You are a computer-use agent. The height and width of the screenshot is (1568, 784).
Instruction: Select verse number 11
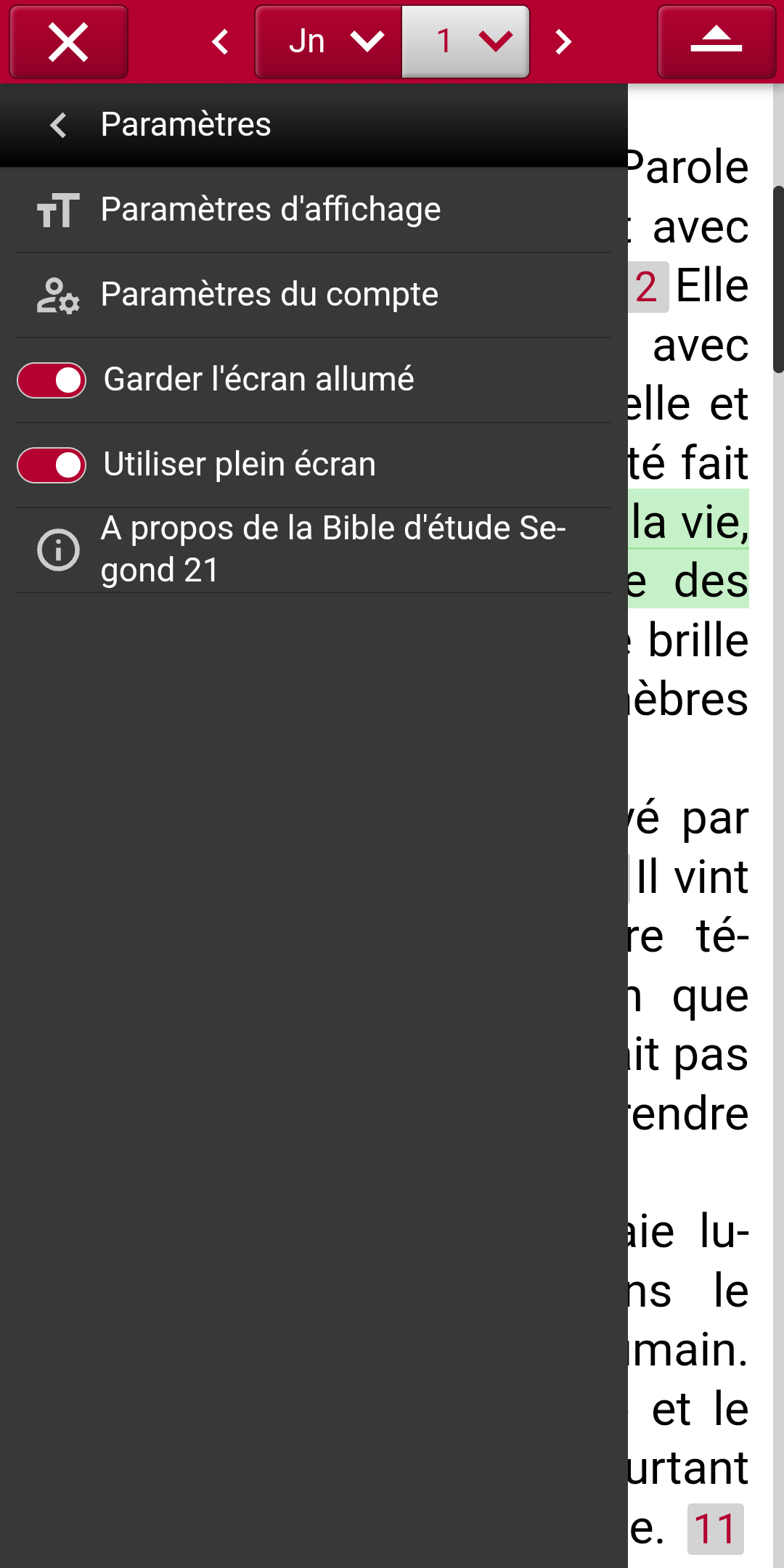715,1529
